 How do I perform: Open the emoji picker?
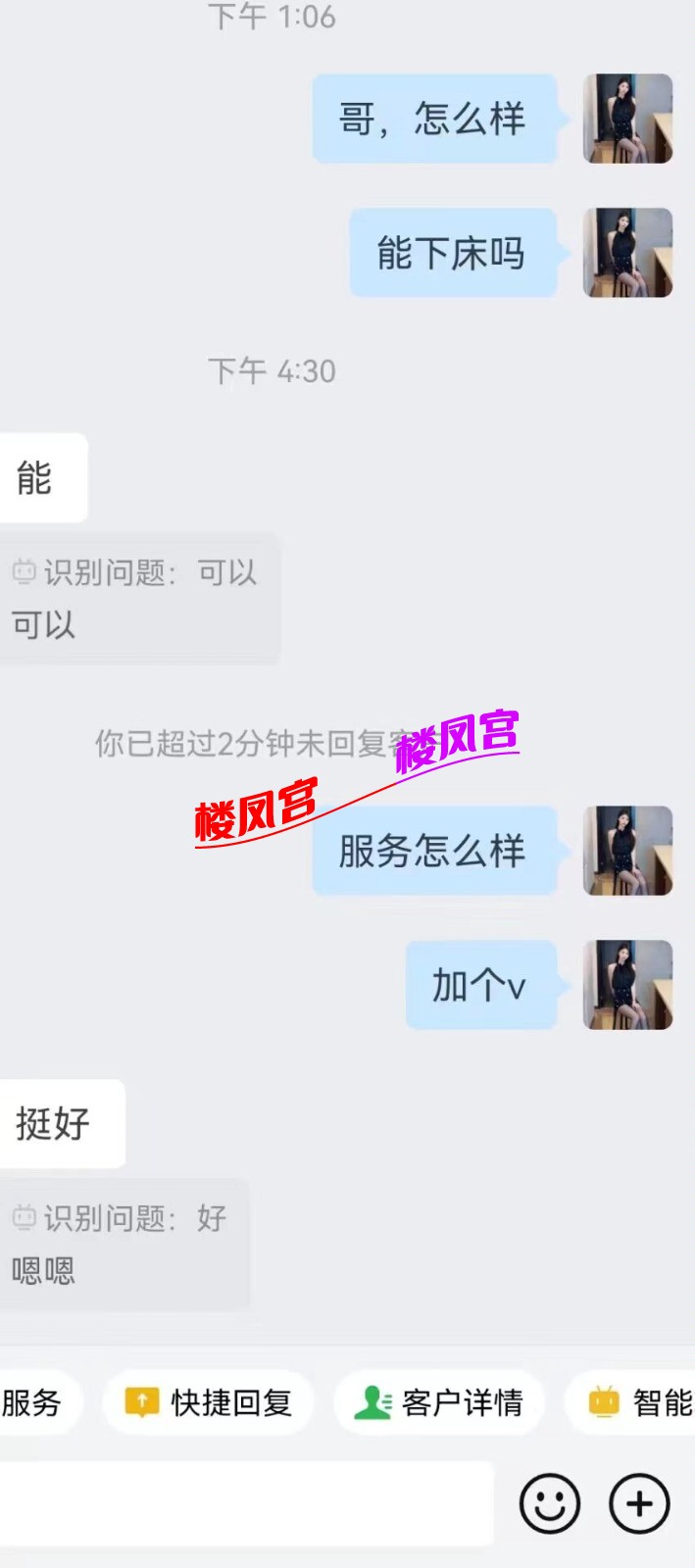[549, 1503]
